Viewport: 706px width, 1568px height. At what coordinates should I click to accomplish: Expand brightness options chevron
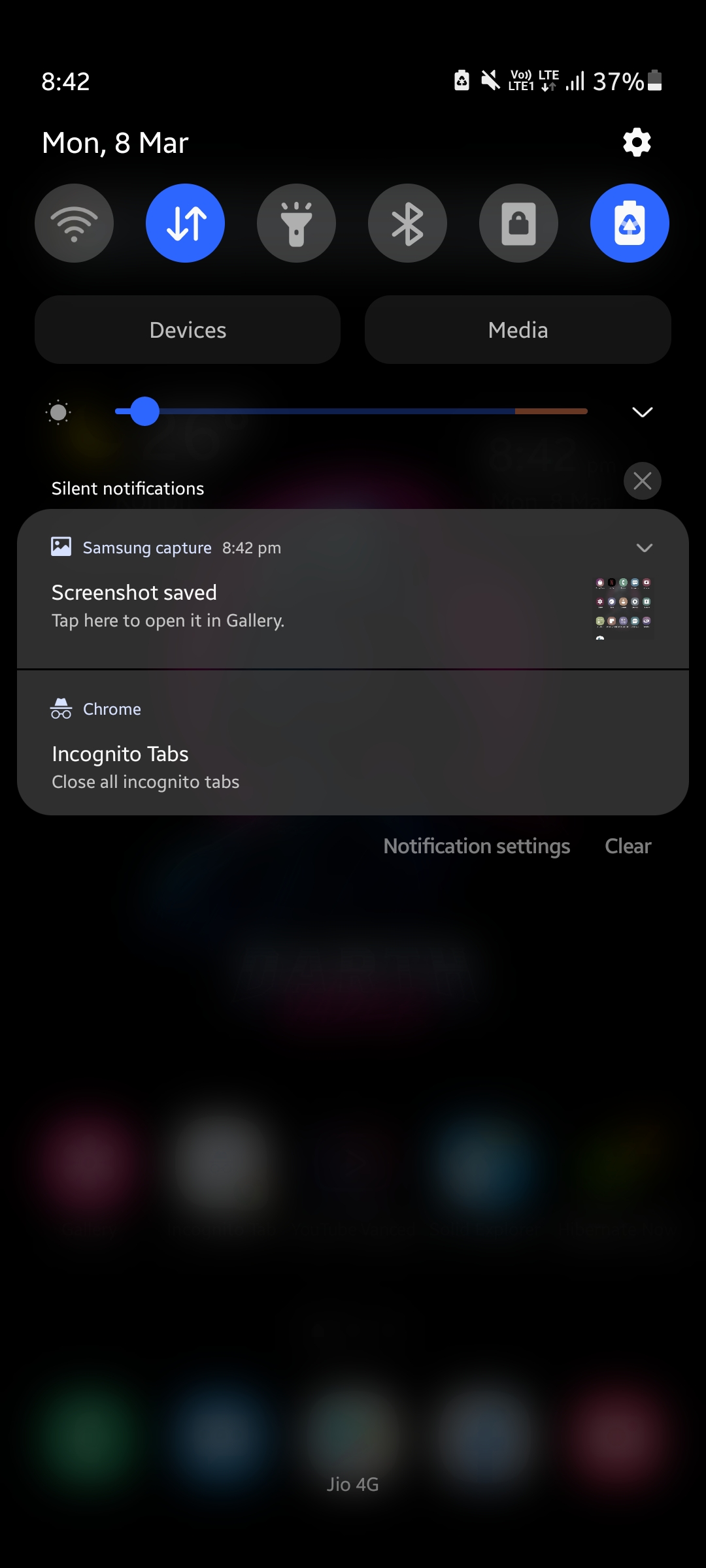642,412
